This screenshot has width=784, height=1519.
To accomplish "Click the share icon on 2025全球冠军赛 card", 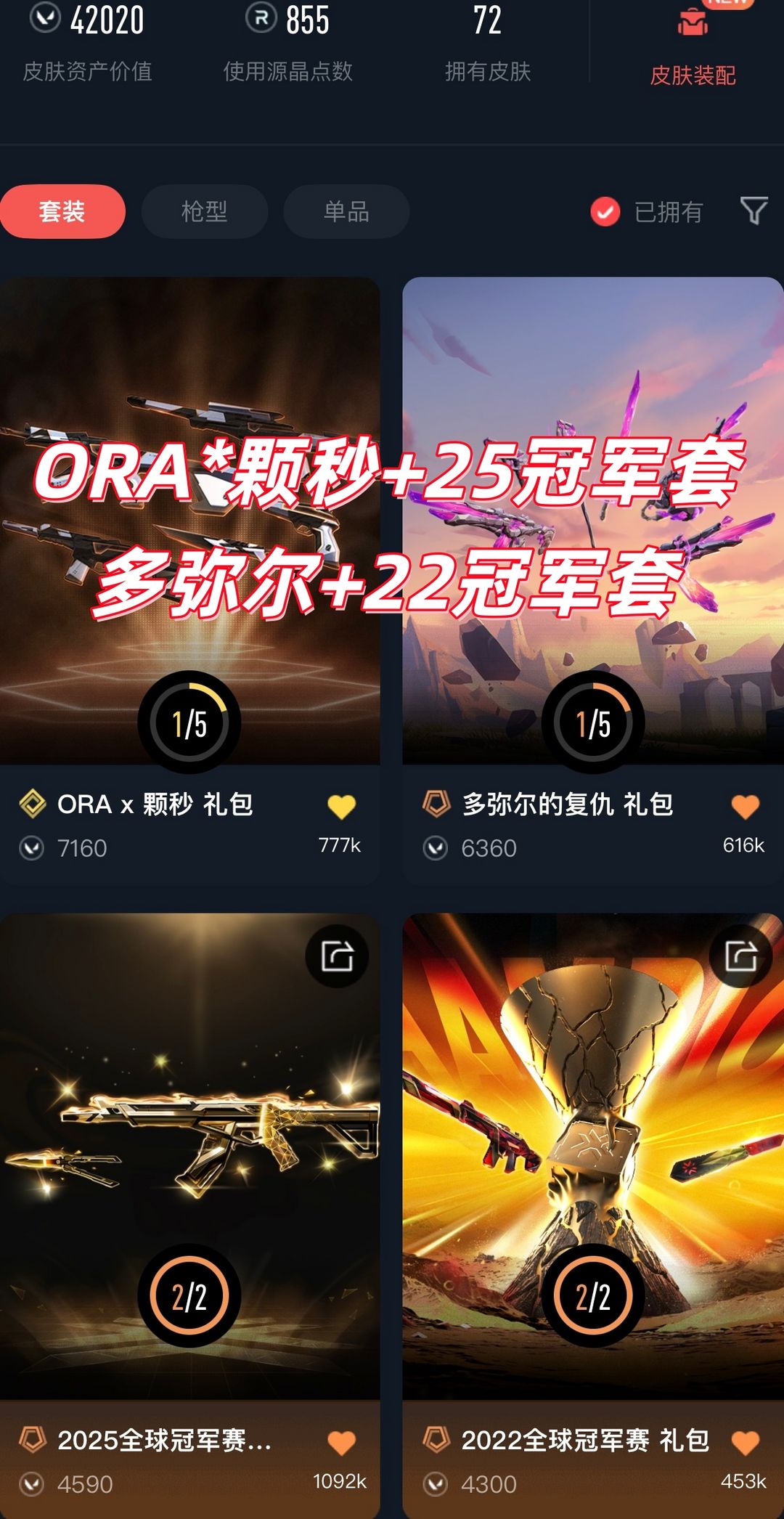I will point(335,956).
